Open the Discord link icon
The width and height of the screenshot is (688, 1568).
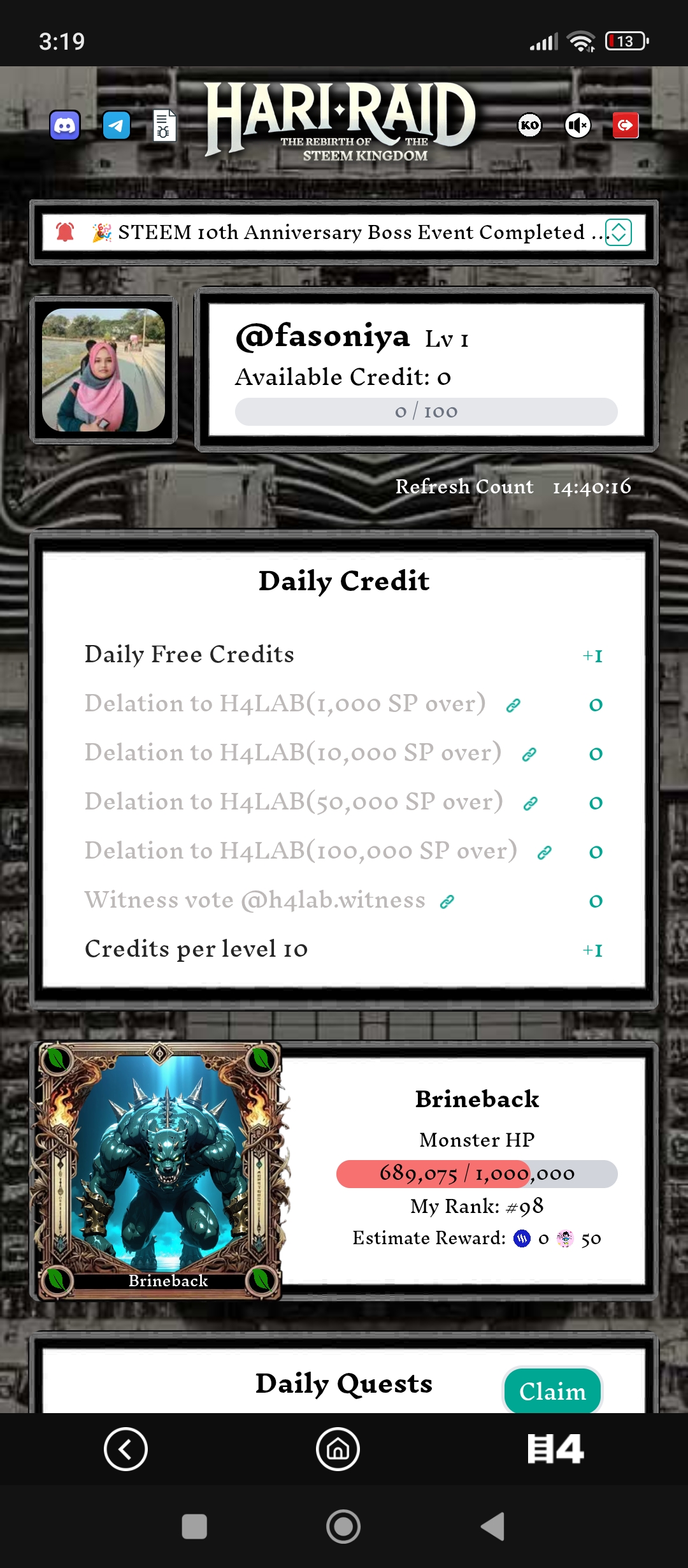pyautogui.click(x=65, y=126)
